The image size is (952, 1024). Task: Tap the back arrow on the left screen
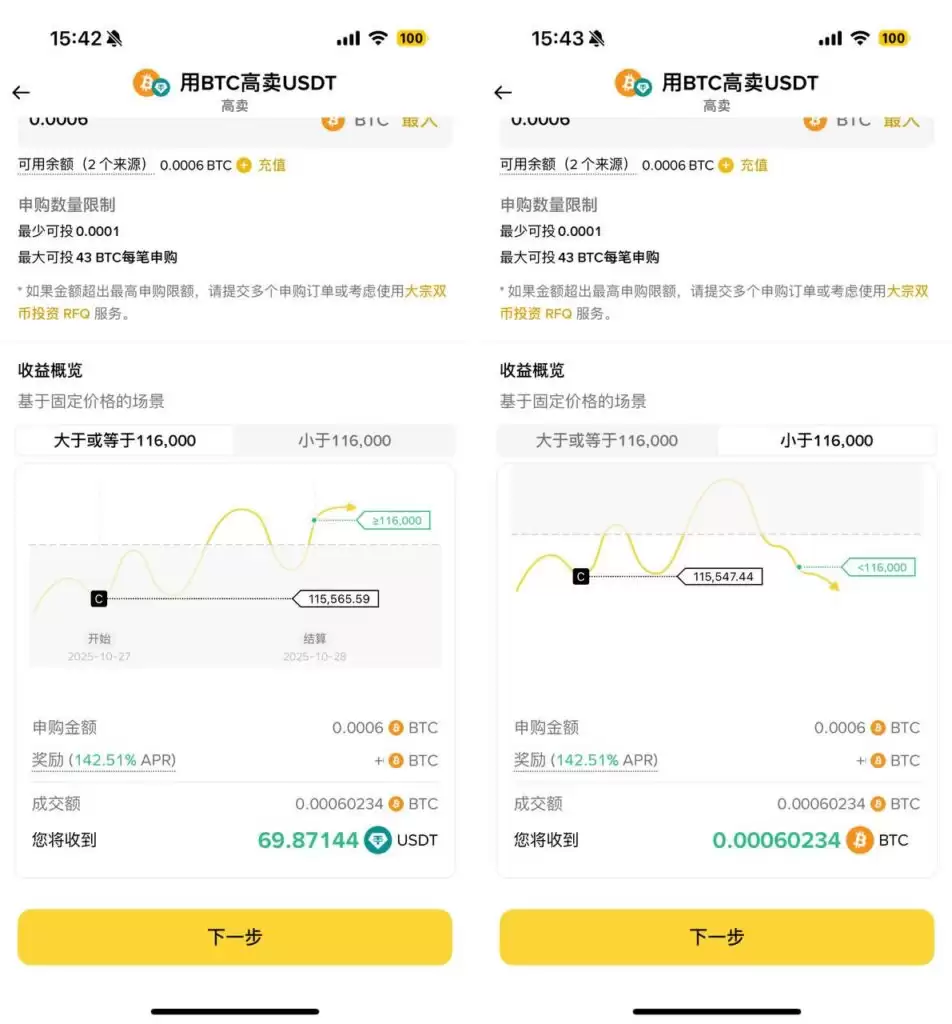[x=20, y=91]
